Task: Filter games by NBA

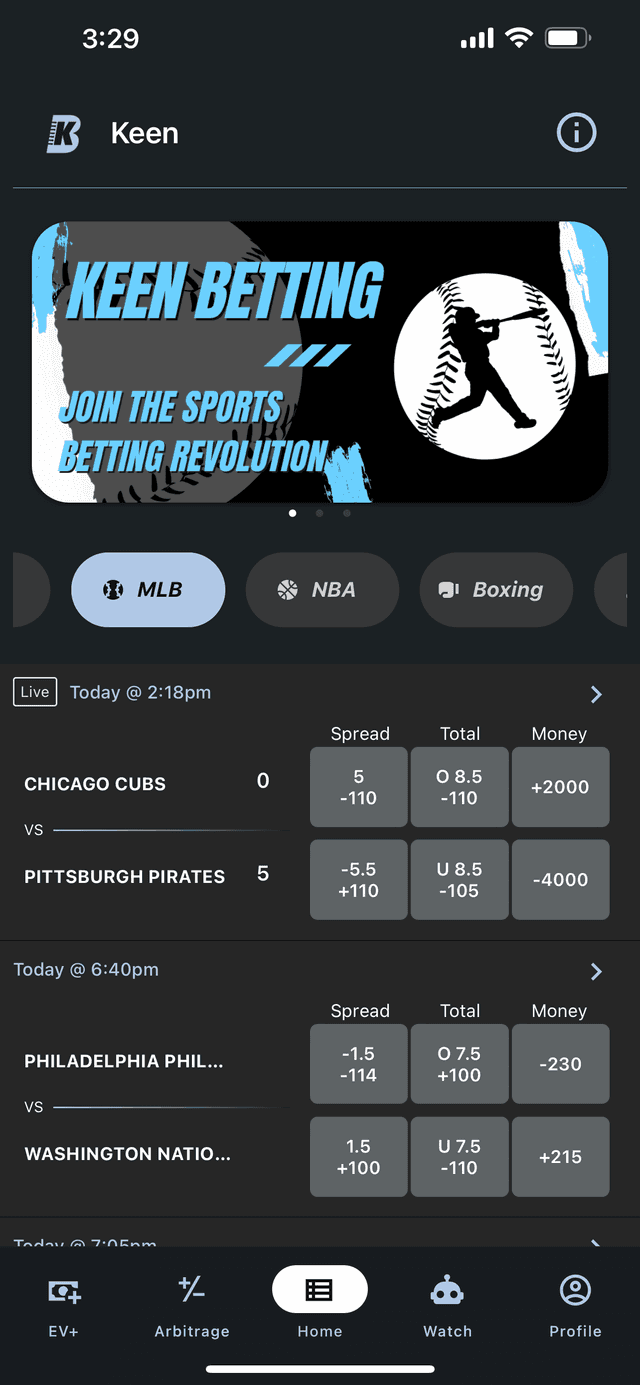Action: pyautogui.click(x=322, y=590)
